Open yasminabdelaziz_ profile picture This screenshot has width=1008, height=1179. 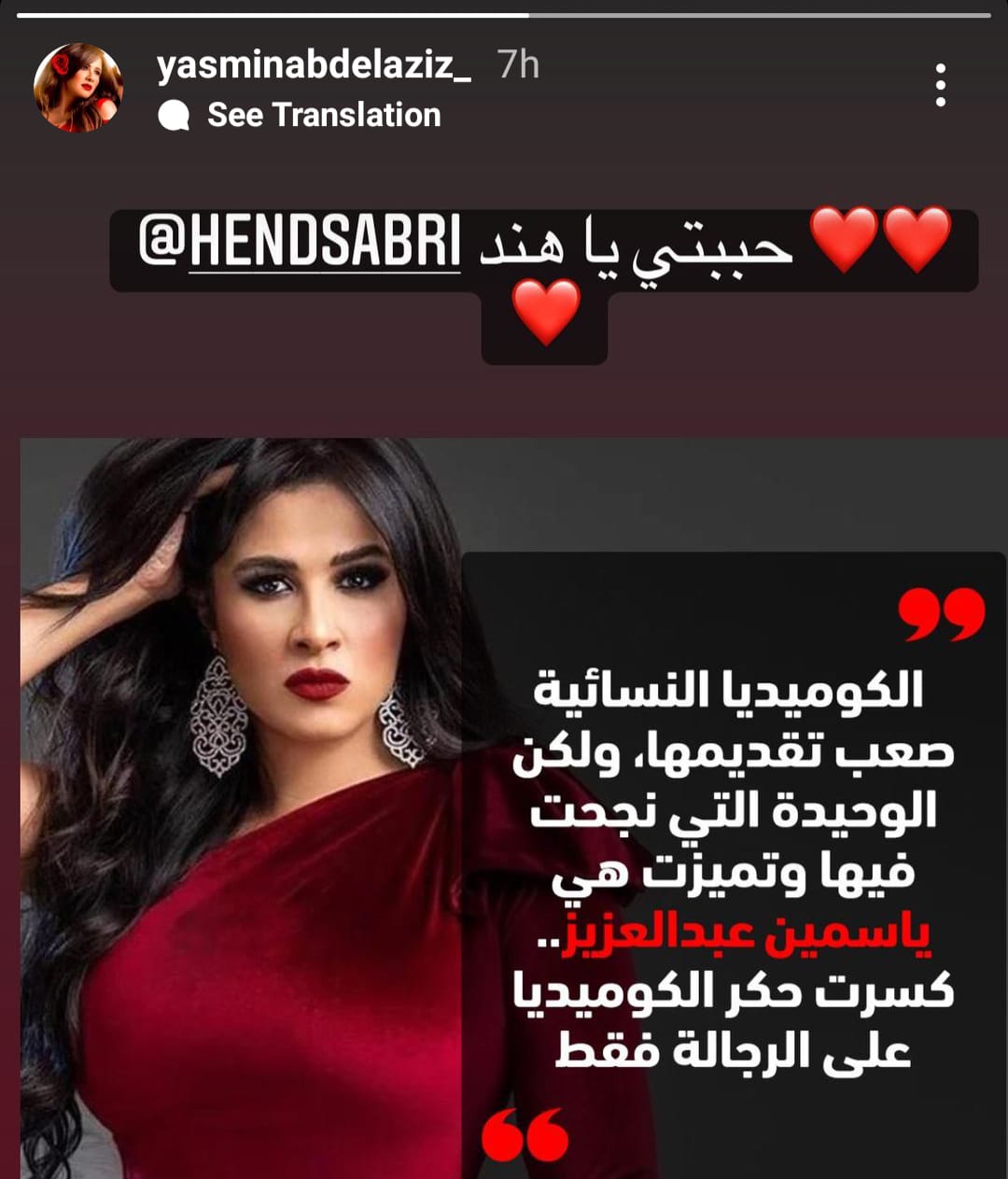coord(78,88)
